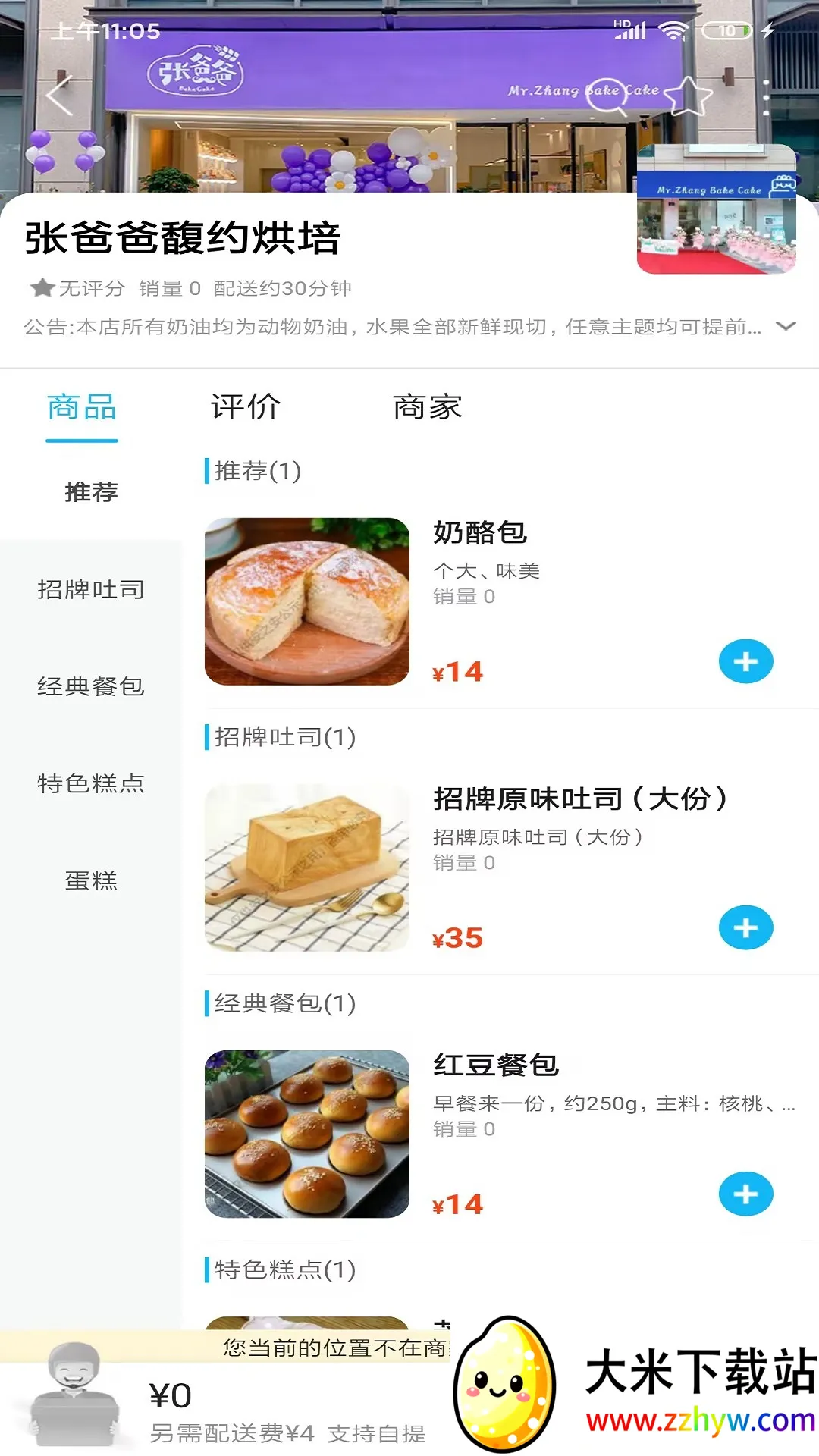819x1456 pixels.
Task: Open the 奶酪包 product photo
Action: (307, 601)
